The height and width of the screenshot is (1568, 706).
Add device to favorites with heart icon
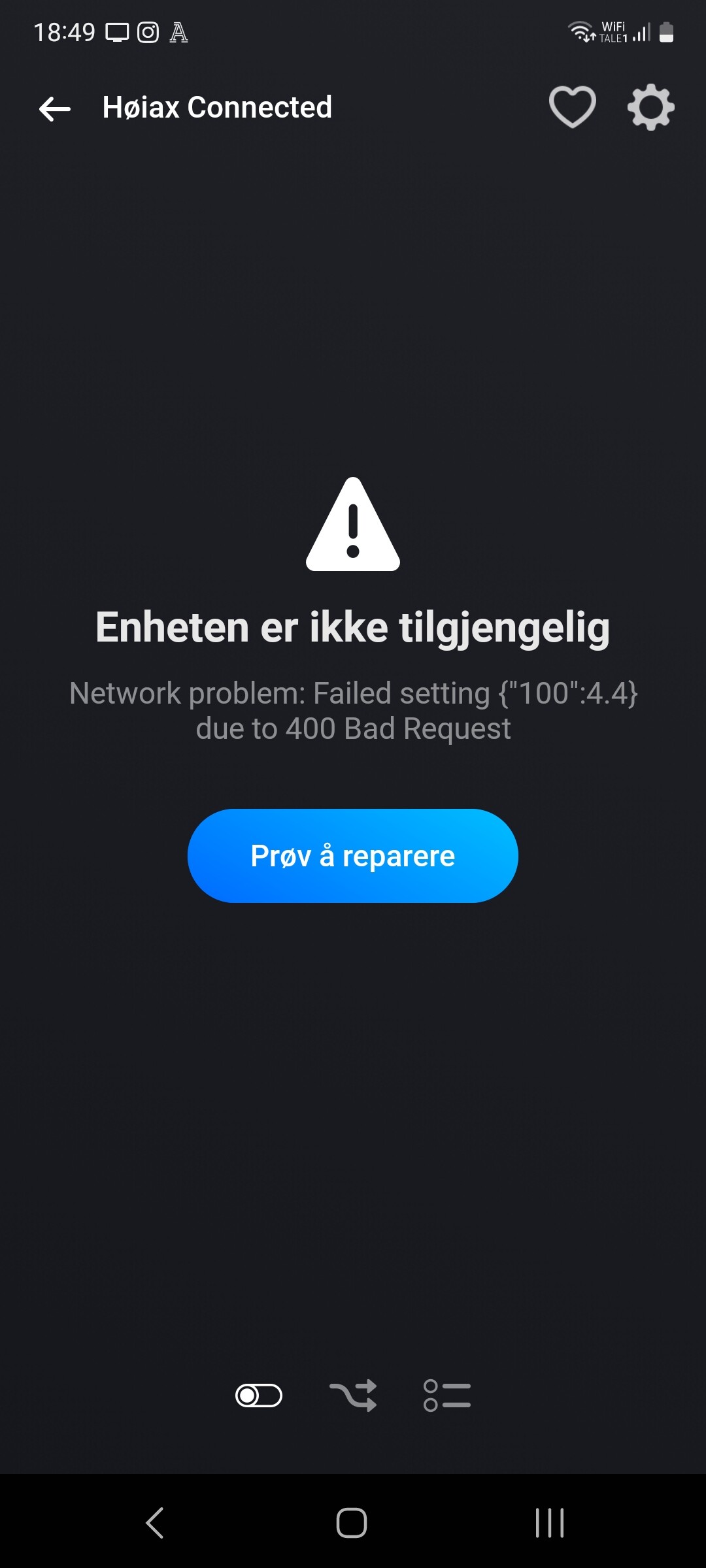click(x=572, y=107)
